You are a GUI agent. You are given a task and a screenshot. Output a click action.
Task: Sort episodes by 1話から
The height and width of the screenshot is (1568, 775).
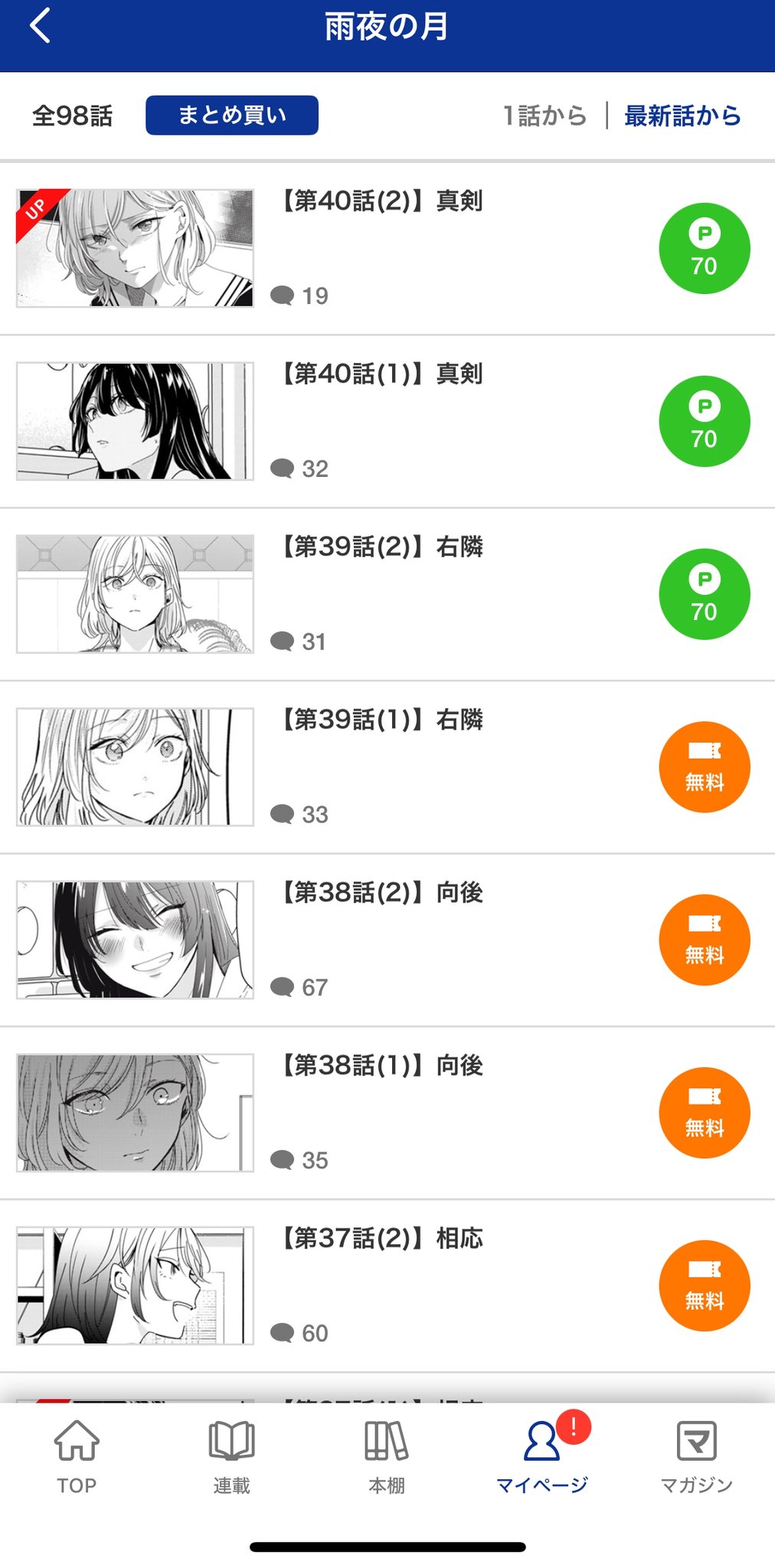[544, 116]
